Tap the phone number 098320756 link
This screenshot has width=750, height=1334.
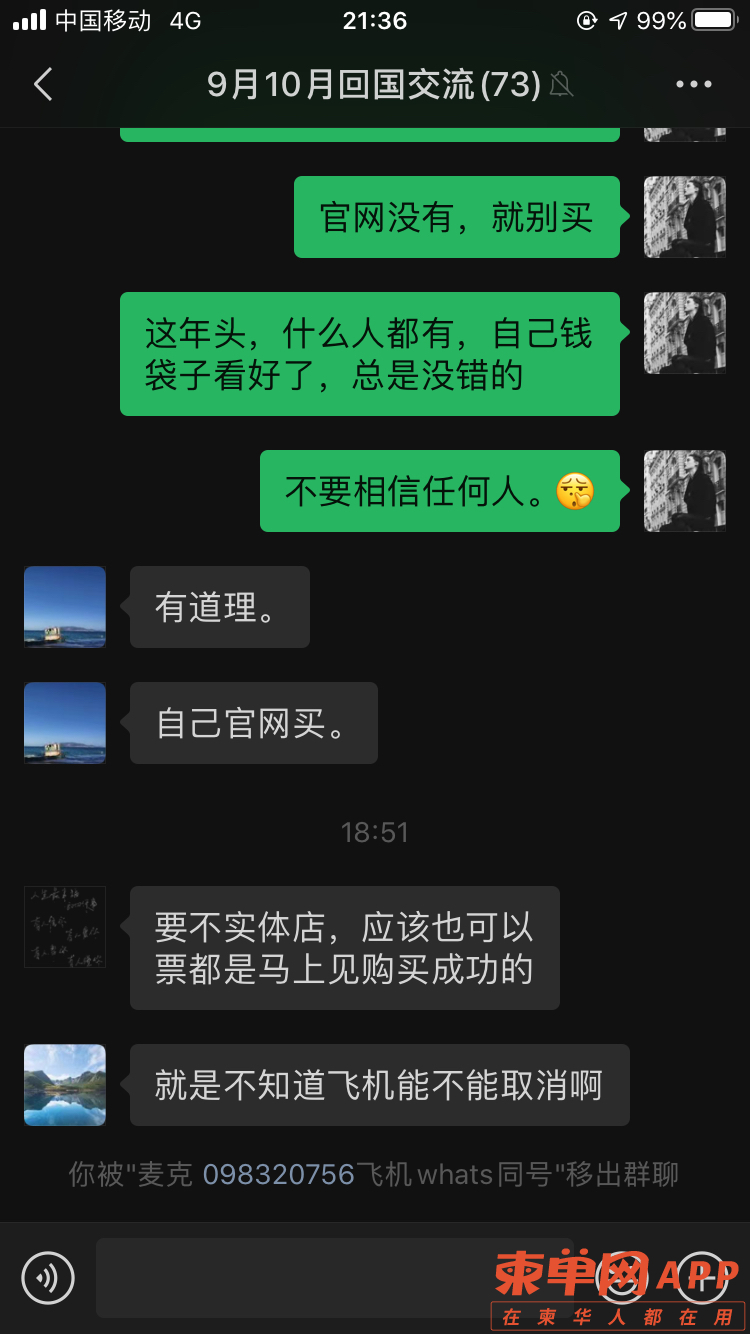279,1174
